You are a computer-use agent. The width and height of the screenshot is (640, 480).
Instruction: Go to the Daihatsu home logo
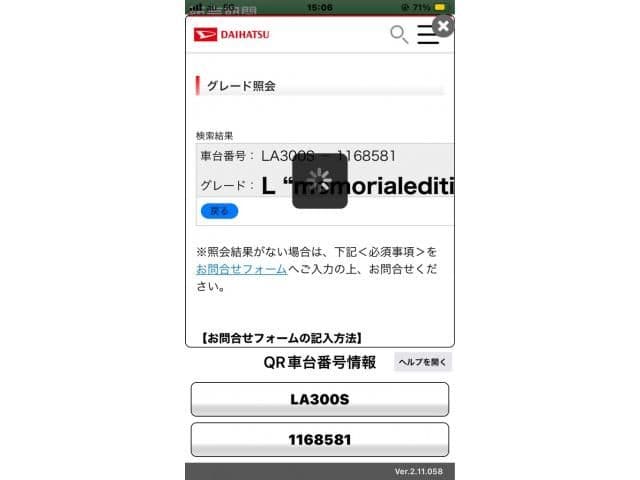click(x=231, y=35)
